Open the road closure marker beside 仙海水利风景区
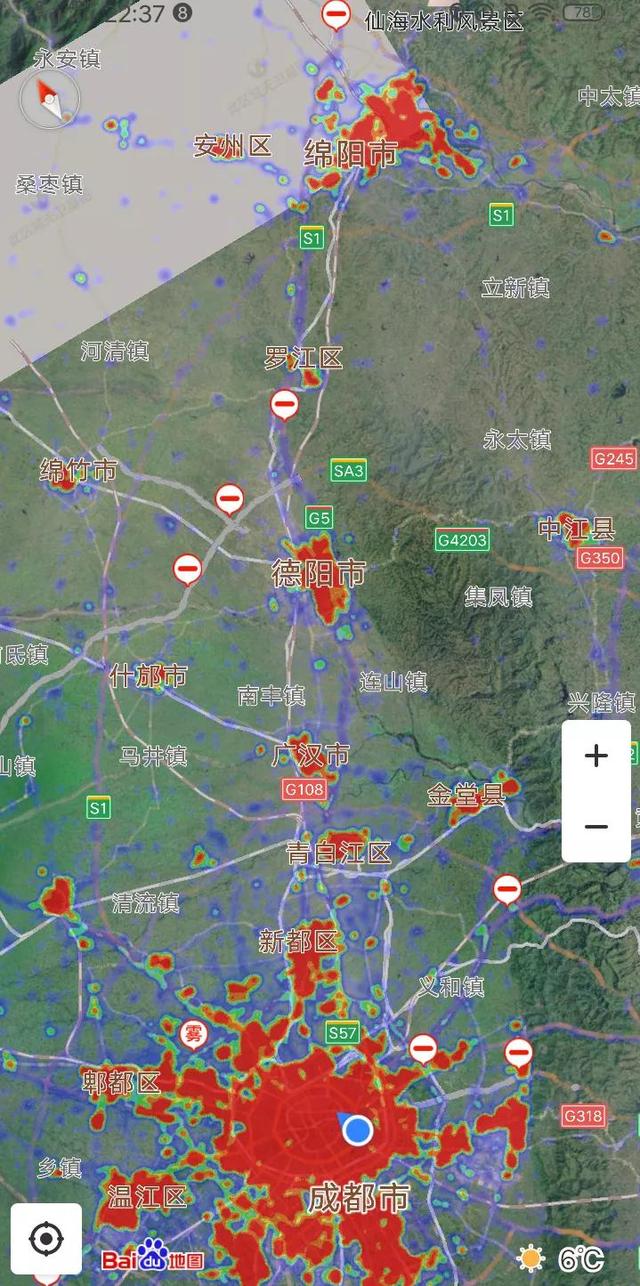The width and height of the screenshot is (640, 1286). (x=336, y=15)
